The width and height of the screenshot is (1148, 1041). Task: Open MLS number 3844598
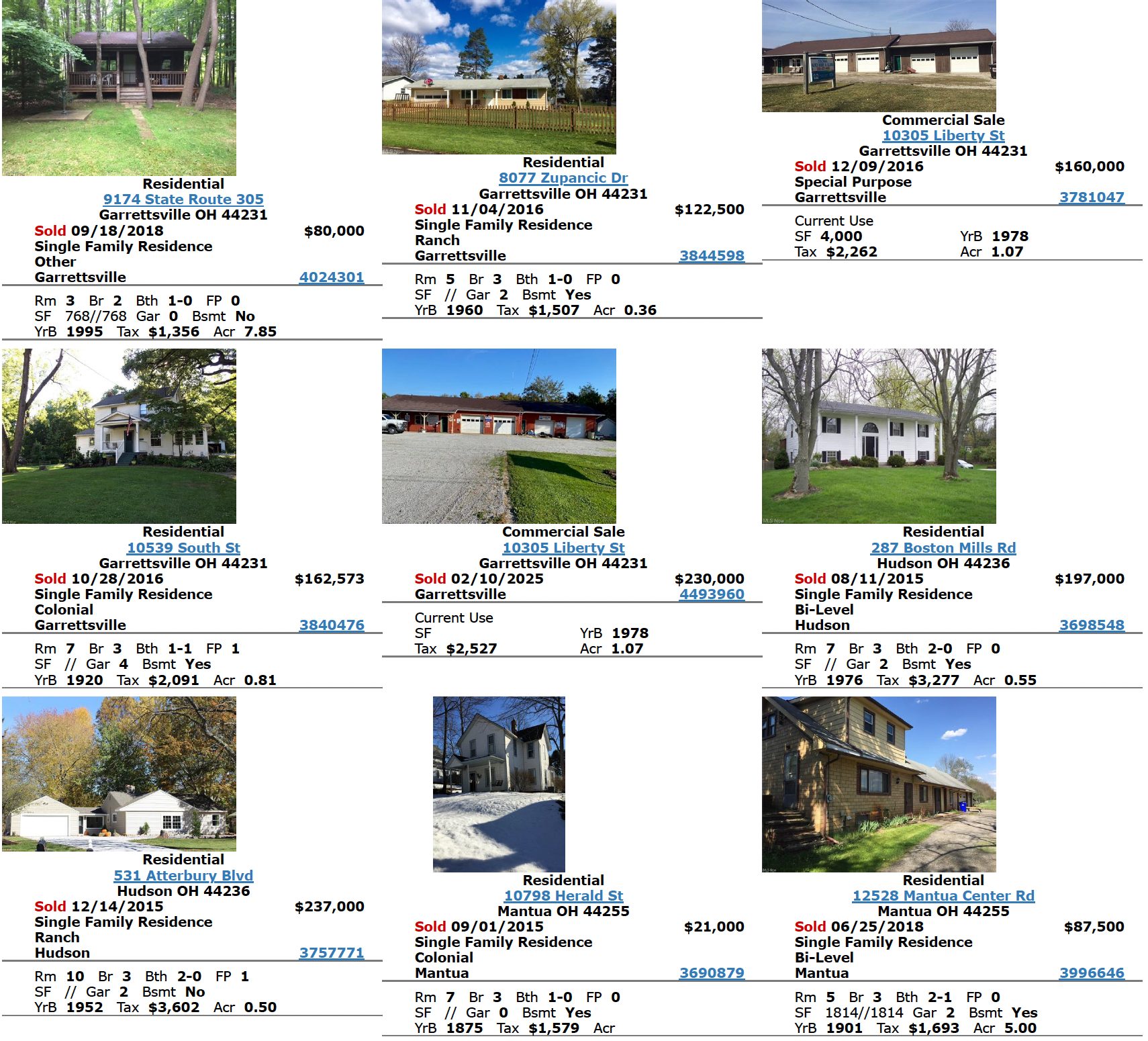point(712,256)
